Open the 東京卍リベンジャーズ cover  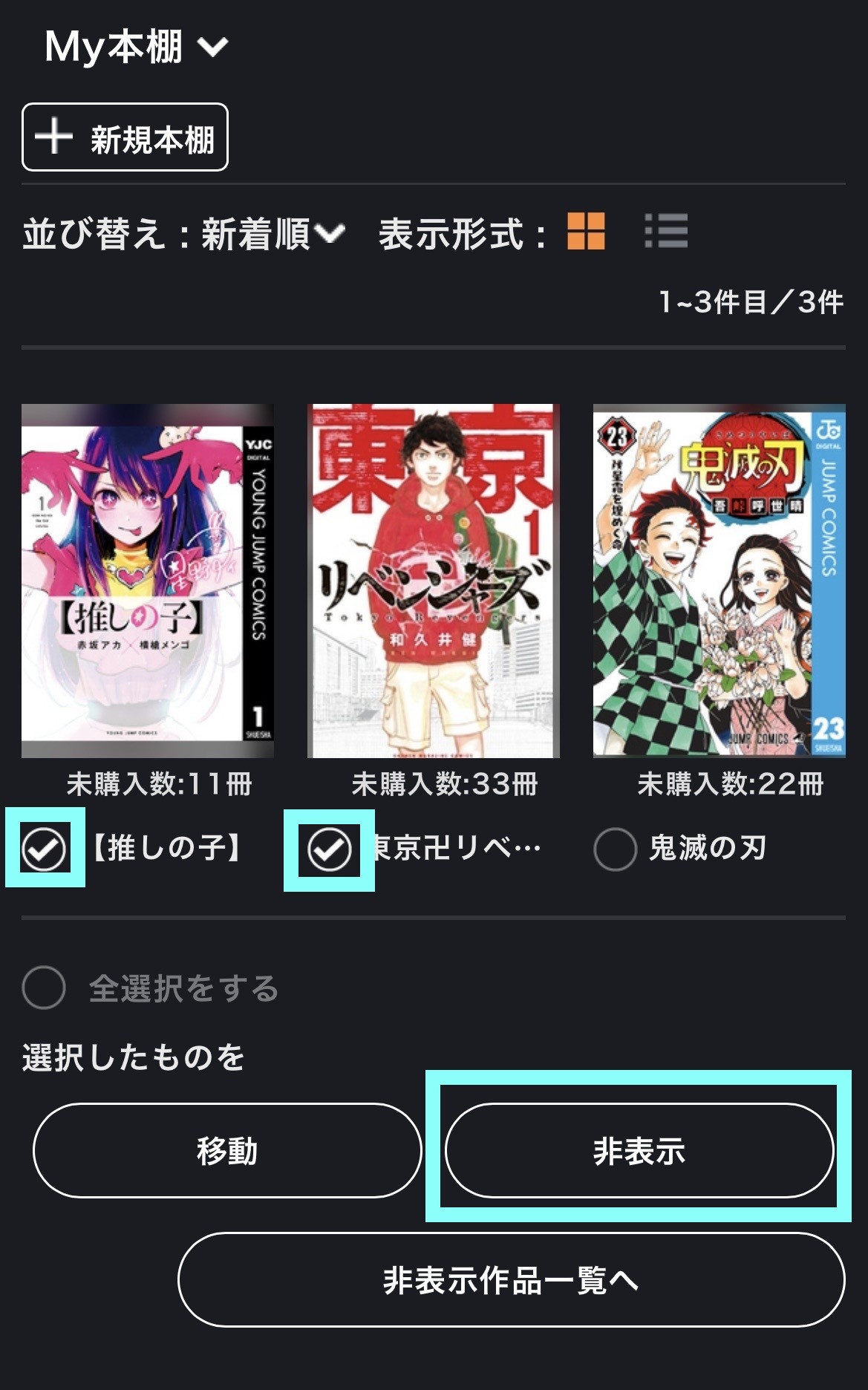coord(434,581)
